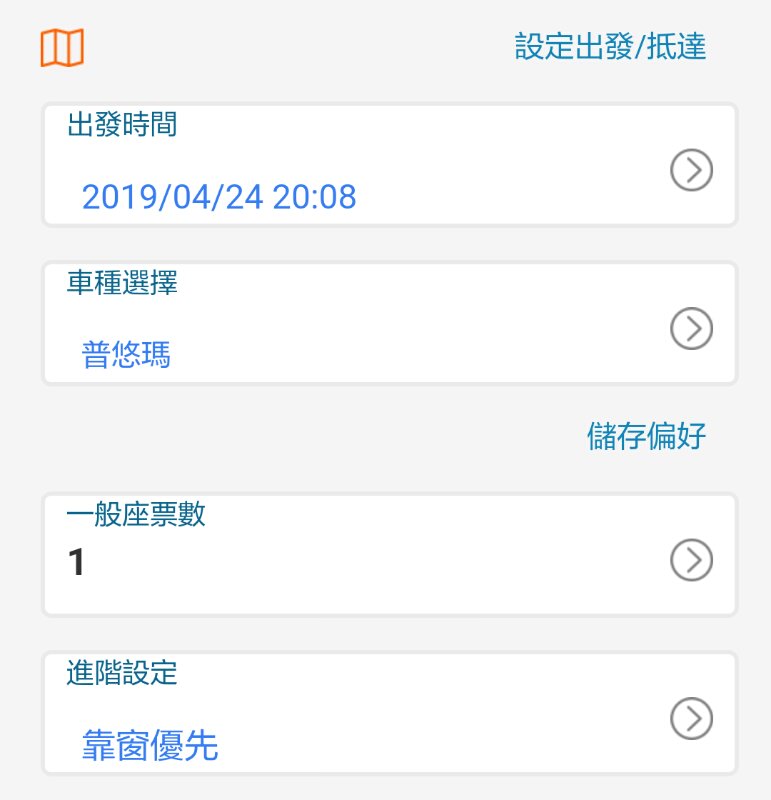Edit the 一般座票數 ticket count
This screenshot has width=771, height=800.
coord(390,555)
